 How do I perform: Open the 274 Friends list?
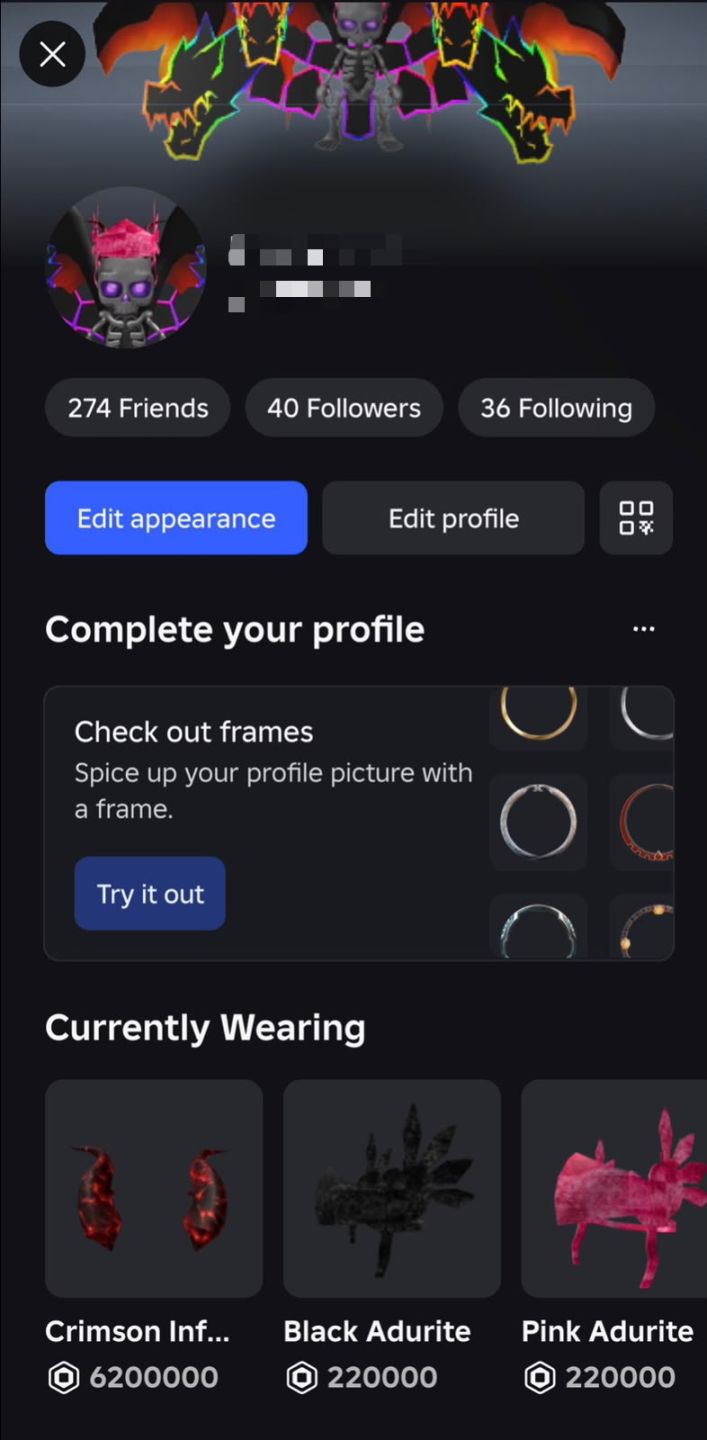coord(138,408)
